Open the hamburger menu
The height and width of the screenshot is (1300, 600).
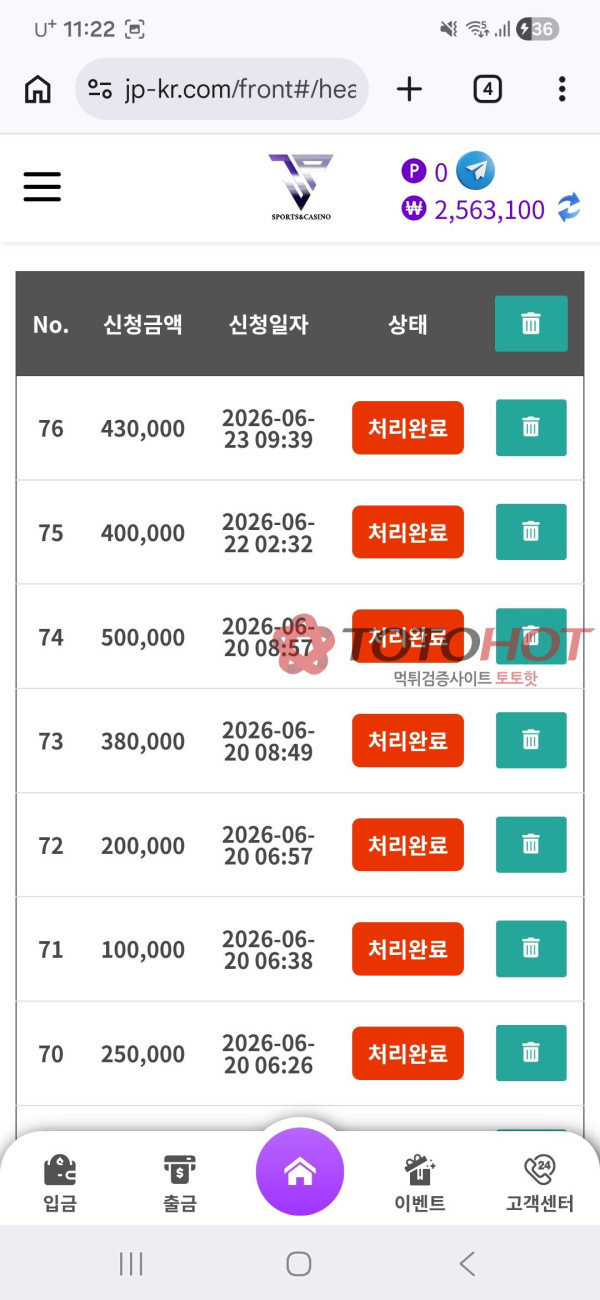pyautogui.click(x=42, y=187)
